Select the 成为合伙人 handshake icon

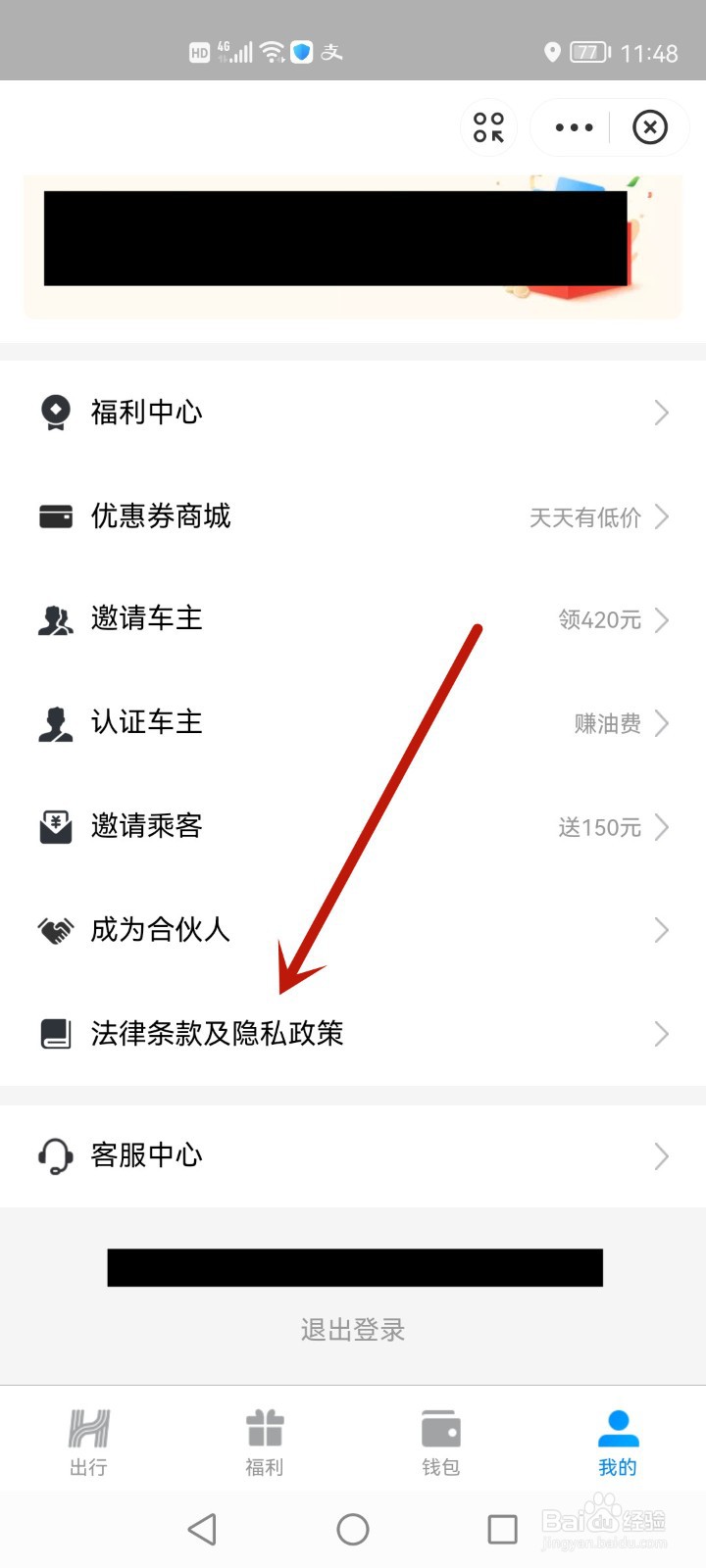click(55, 930)
